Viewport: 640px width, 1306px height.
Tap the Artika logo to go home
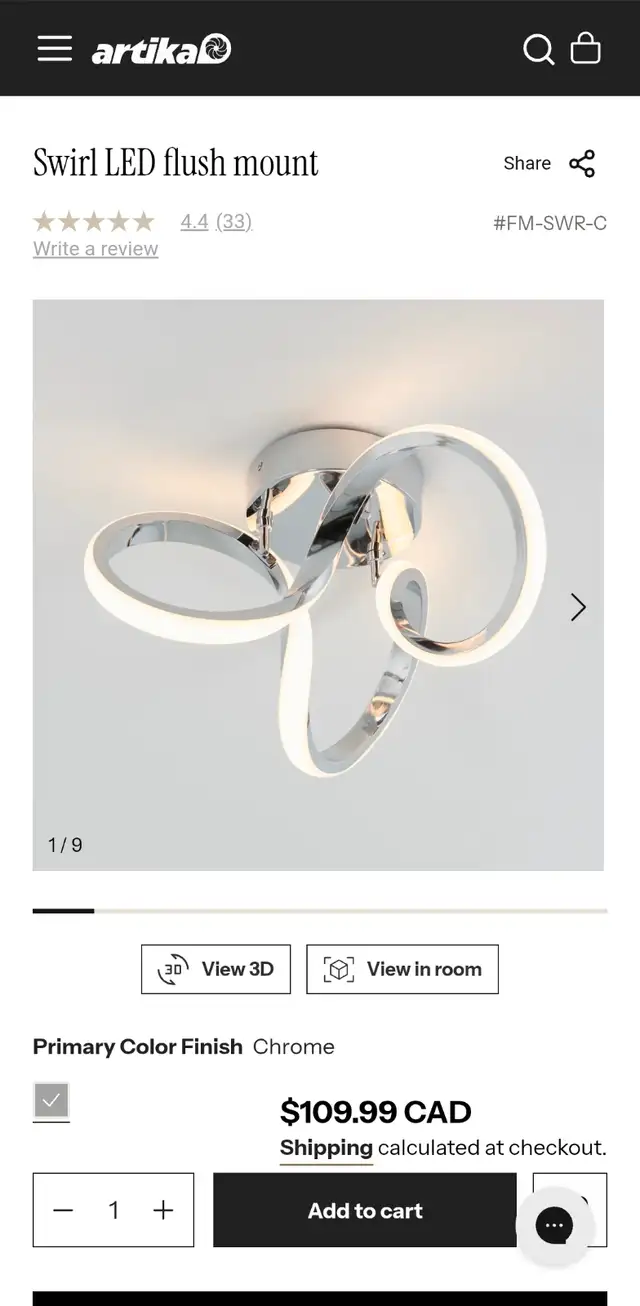click(x=161, y=49)
